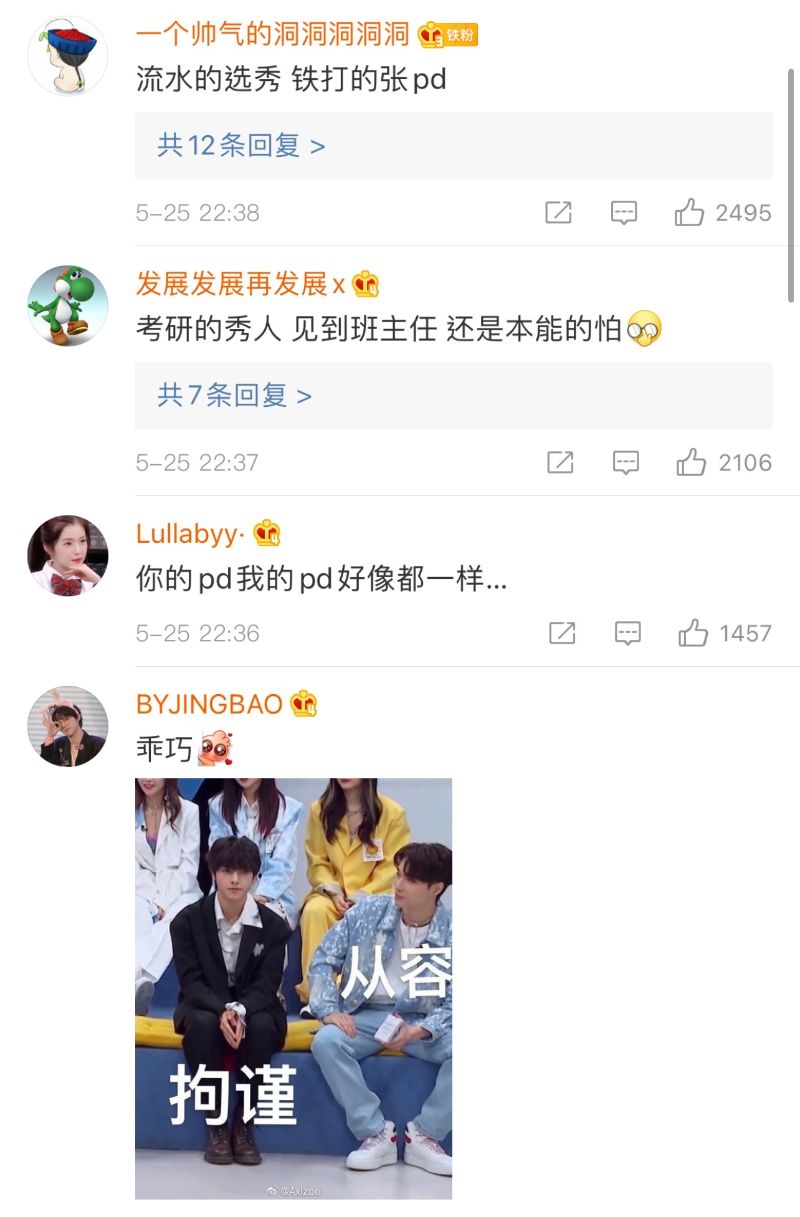Expand the 共12条回复 replies thread
The width and height of the screenshot is (800, 1217).
[x=241, y=146]
